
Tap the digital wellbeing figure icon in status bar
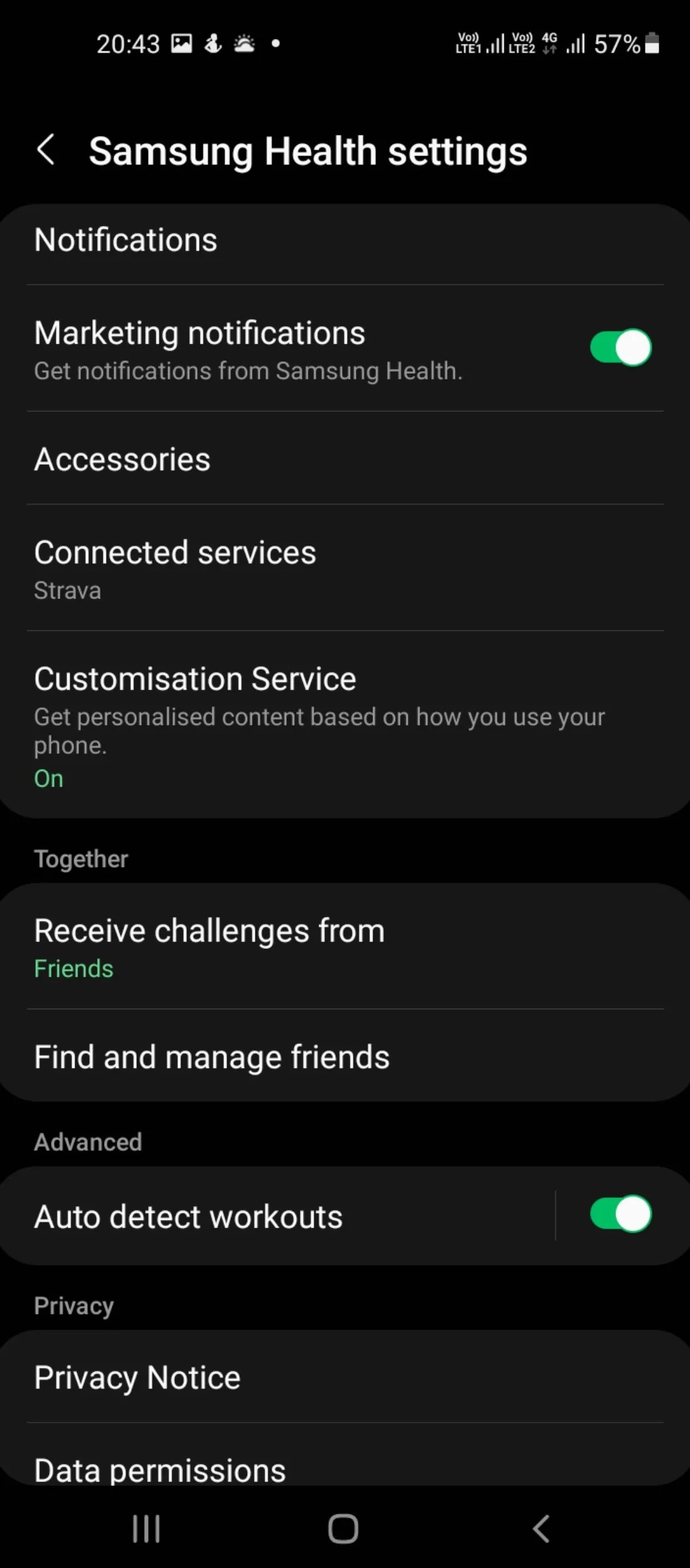pos(212,43)
